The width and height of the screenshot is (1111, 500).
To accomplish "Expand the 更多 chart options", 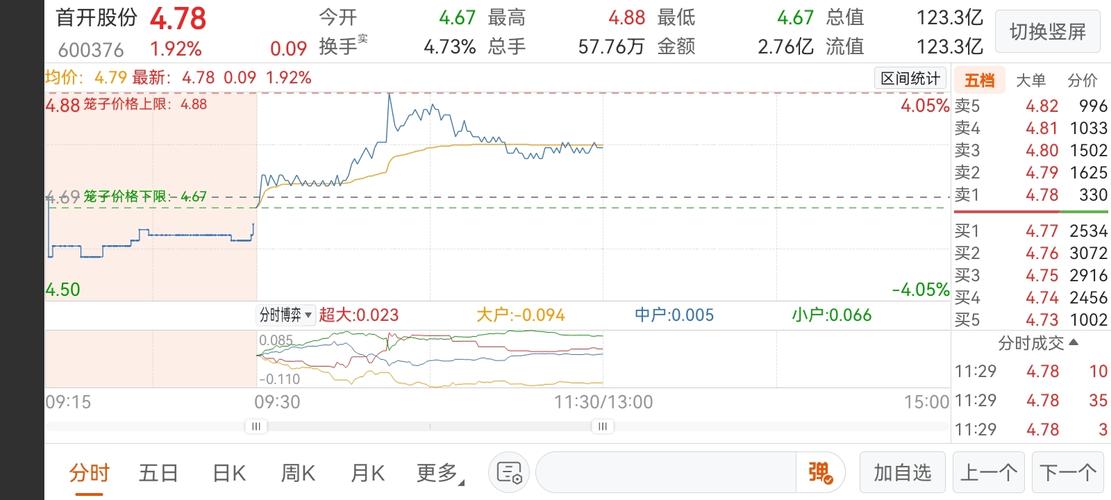I will coord(440,473).
